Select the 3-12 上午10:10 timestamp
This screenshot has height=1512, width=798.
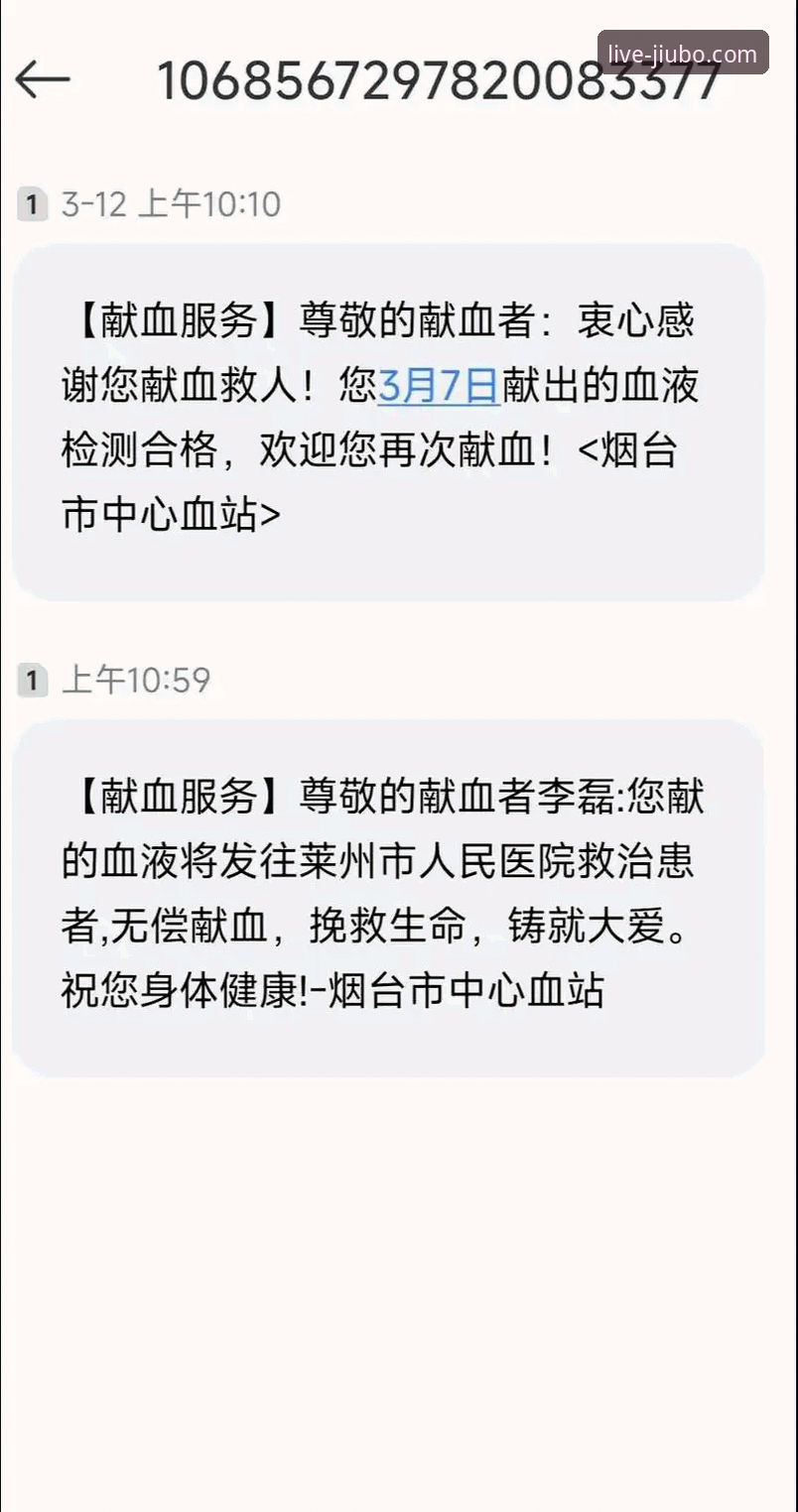(x=164, y=204)
